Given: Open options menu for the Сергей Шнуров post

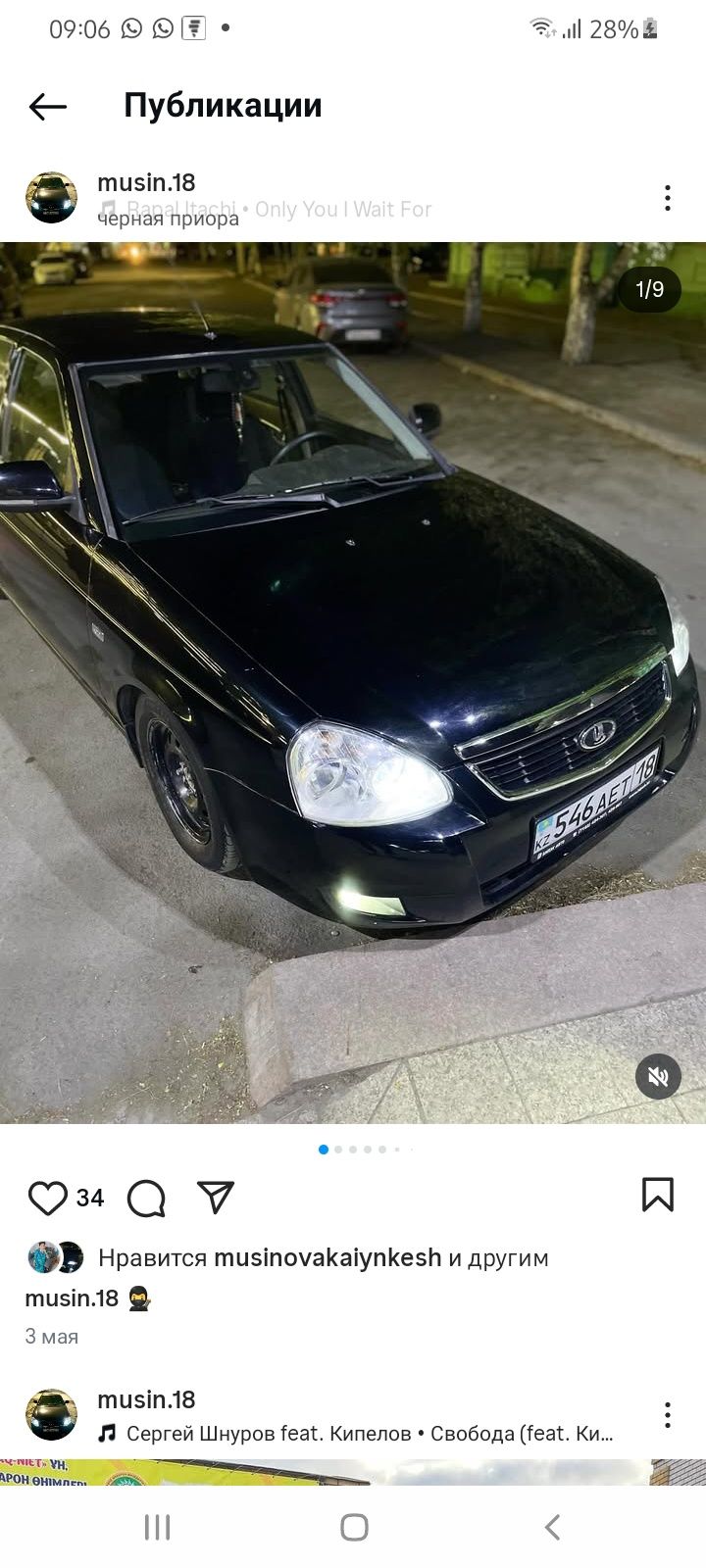Looking at the screenshot, I should coord(667,1415).
